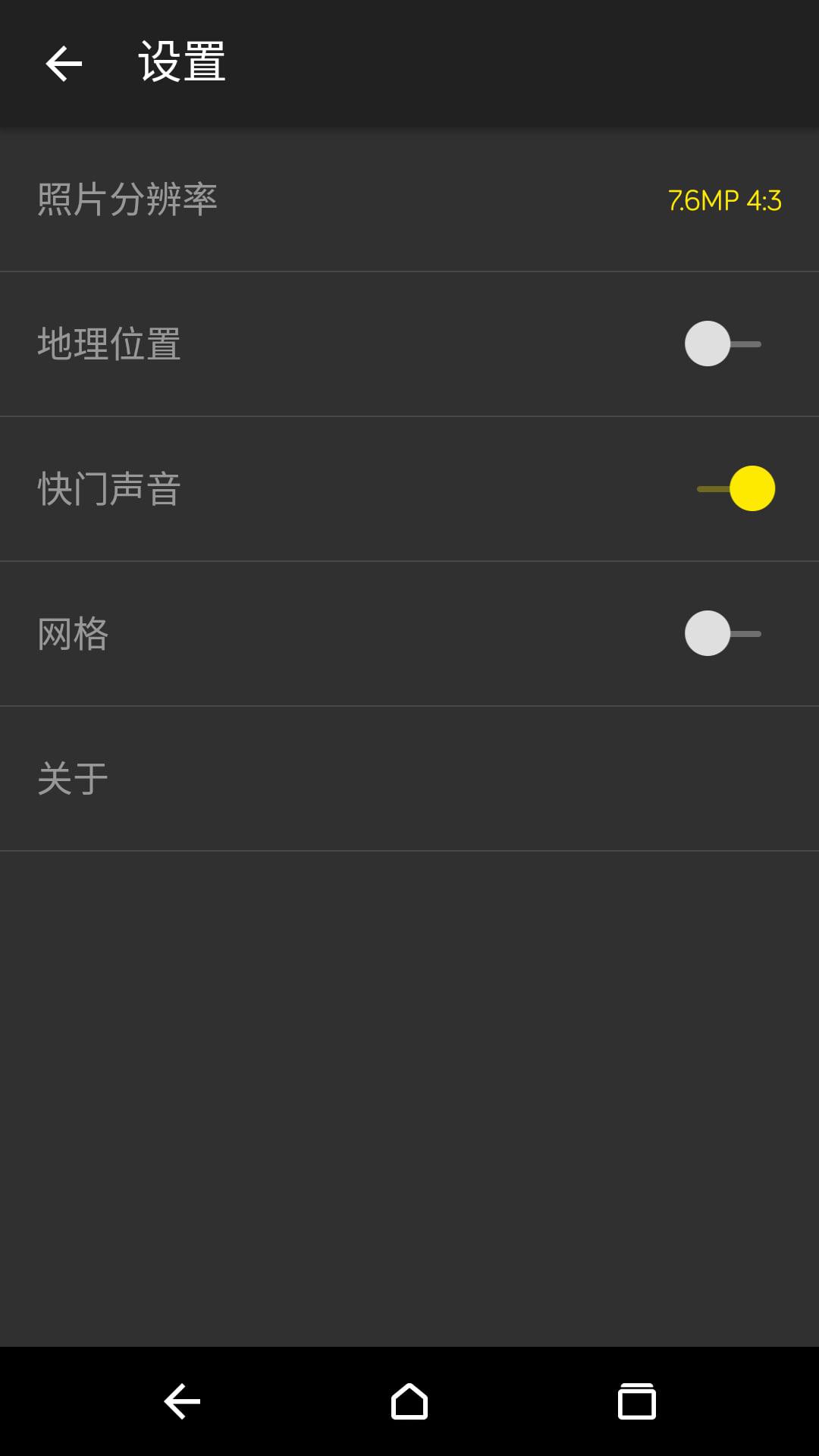Switch on the 网格 grid toggle

[x=723, y=634]
